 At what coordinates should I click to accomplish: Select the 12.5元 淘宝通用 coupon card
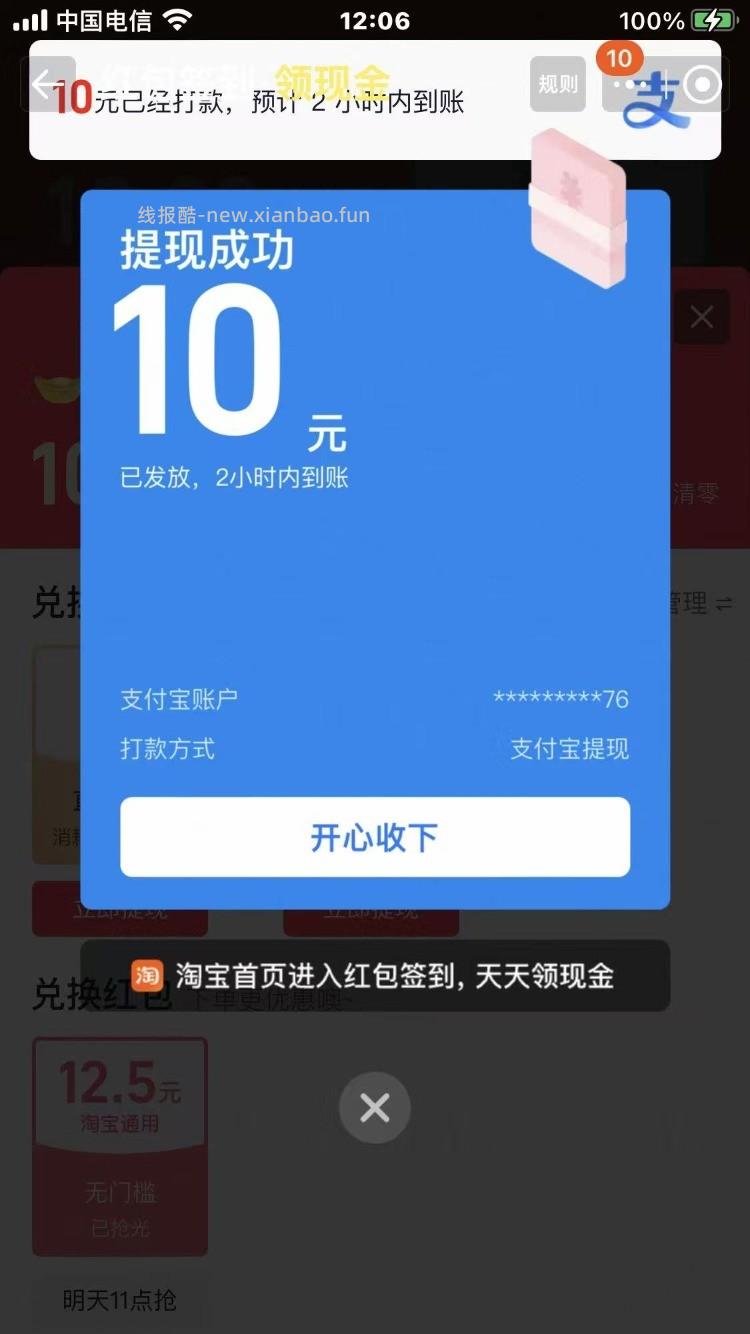[x=120, y=1145]
